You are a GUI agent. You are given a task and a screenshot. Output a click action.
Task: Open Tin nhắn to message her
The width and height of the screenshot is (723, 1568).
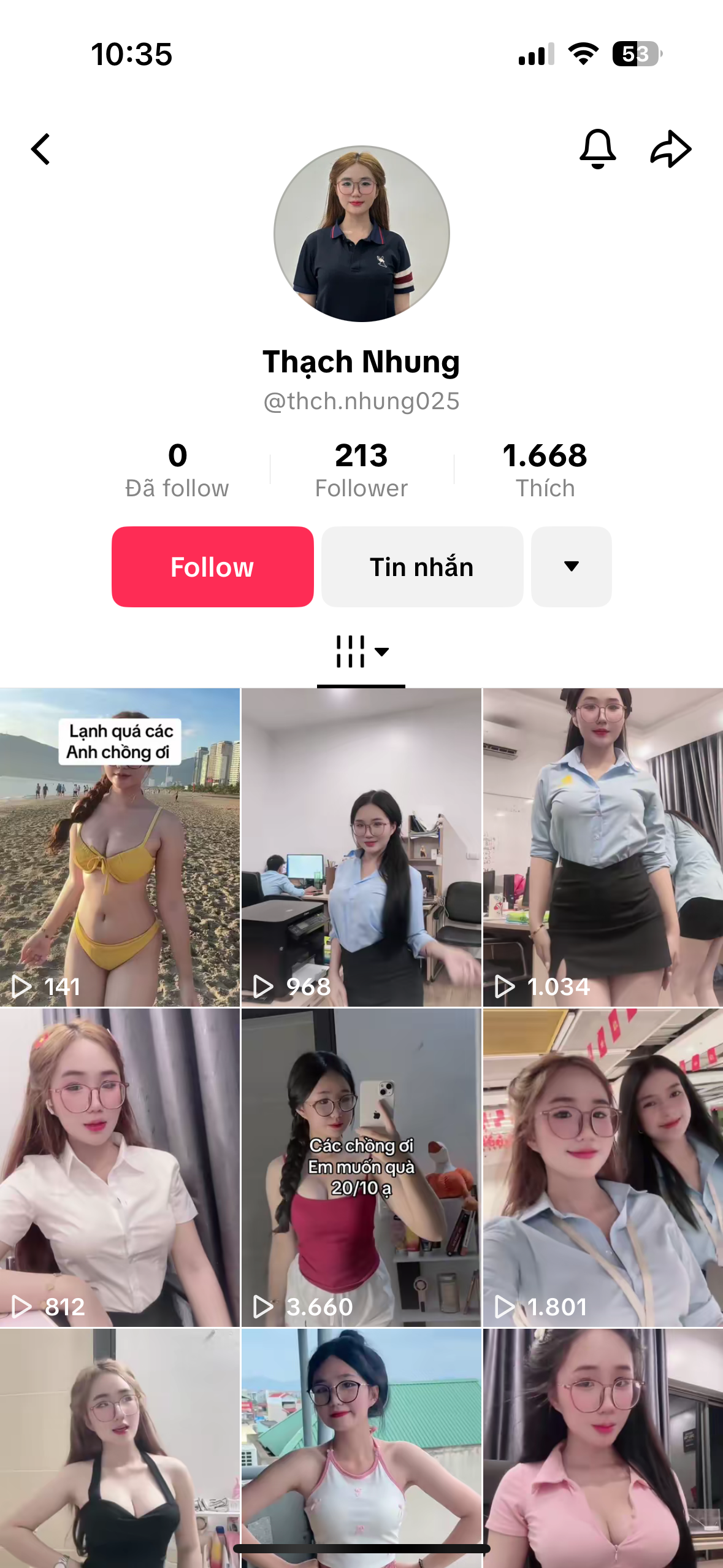point(422,567)
